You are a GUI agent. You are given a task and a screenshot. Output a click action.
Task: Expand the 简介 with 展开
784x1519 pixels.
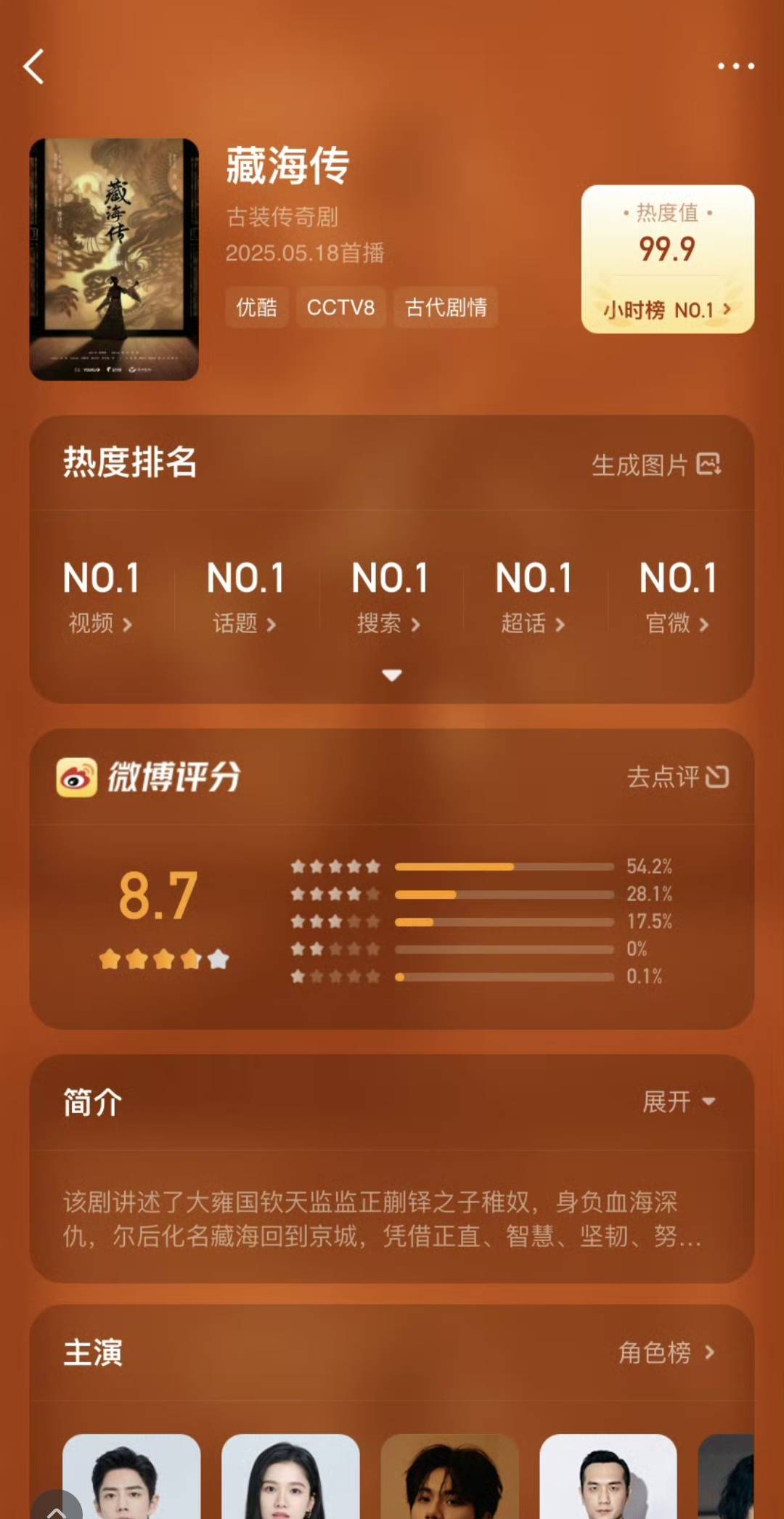[679, 1101]
